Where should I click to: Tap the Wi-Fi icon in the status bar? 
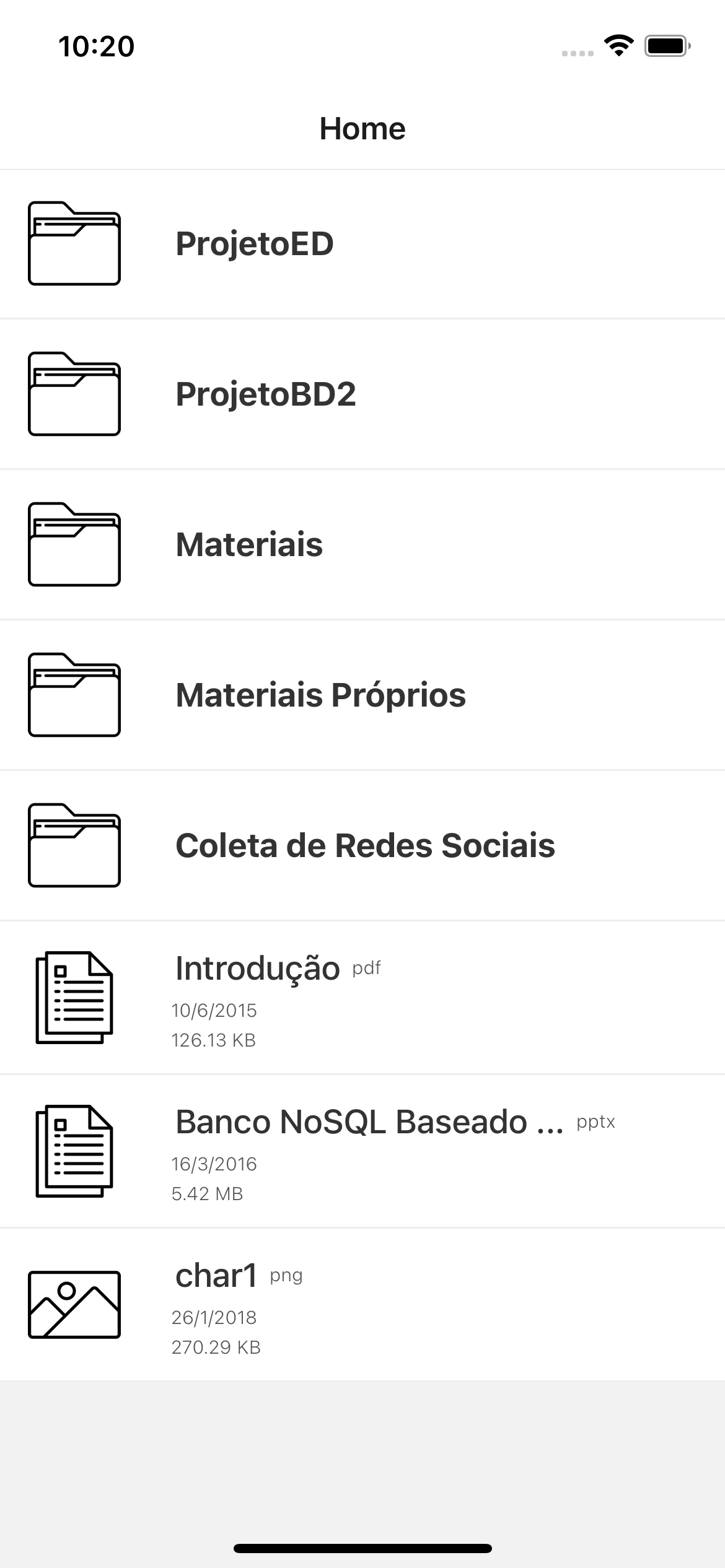click(x=618, y=45)
